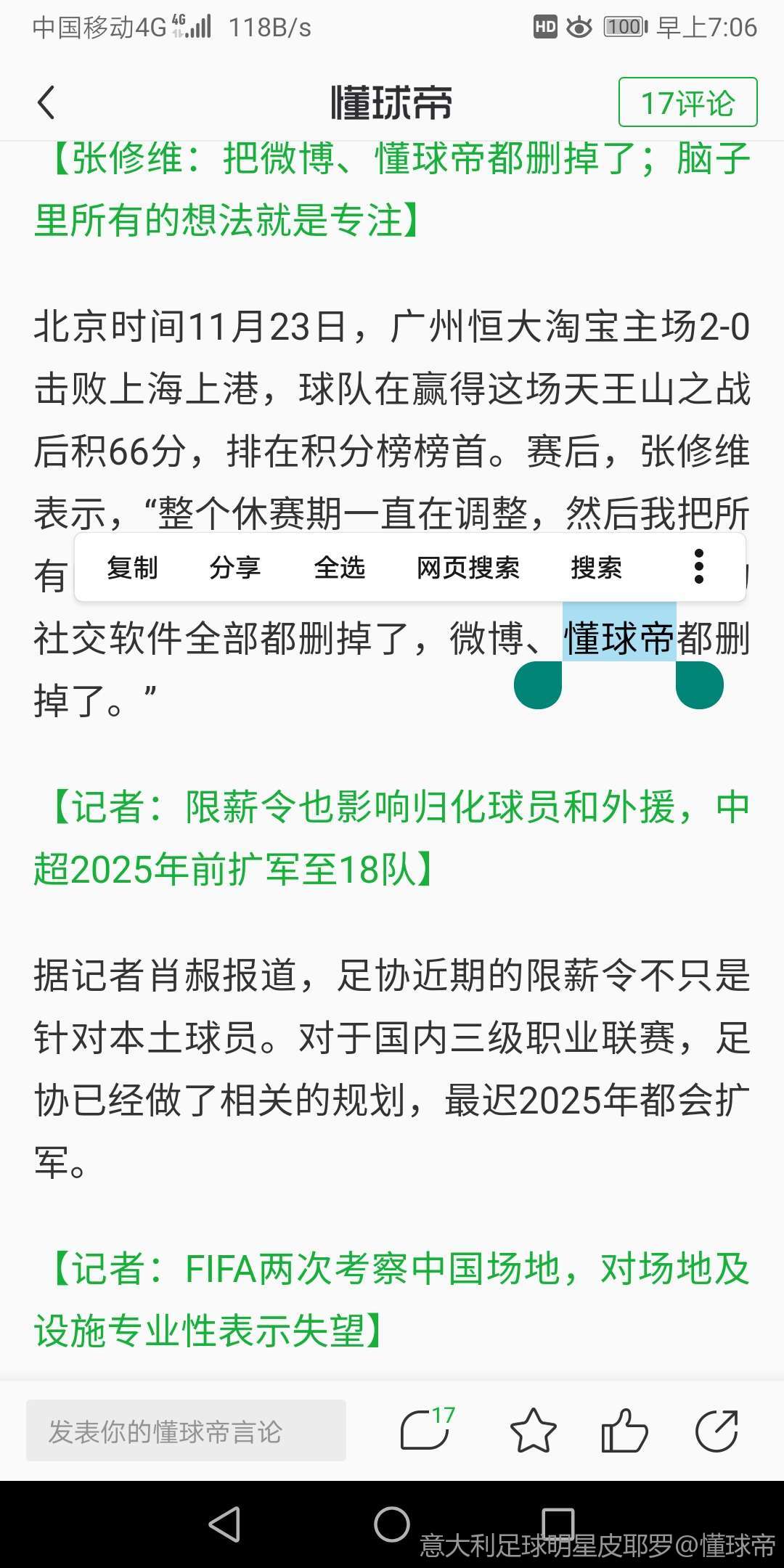The image size is (784, 1568).
Task: Tap 复制 to copy selected text
Action: tap(132, 568)
